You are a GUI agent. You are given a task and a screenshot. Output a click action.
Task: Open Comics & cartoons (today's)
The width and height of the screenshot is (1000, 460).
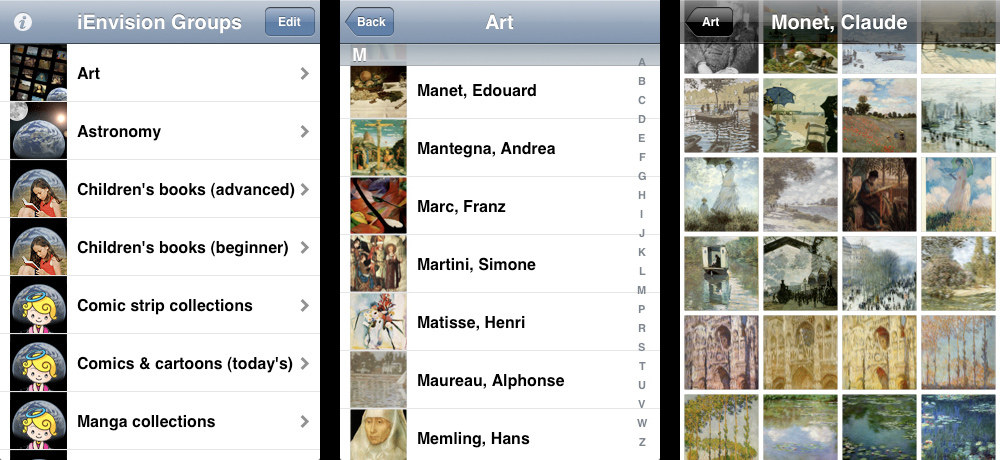point(160,363)
